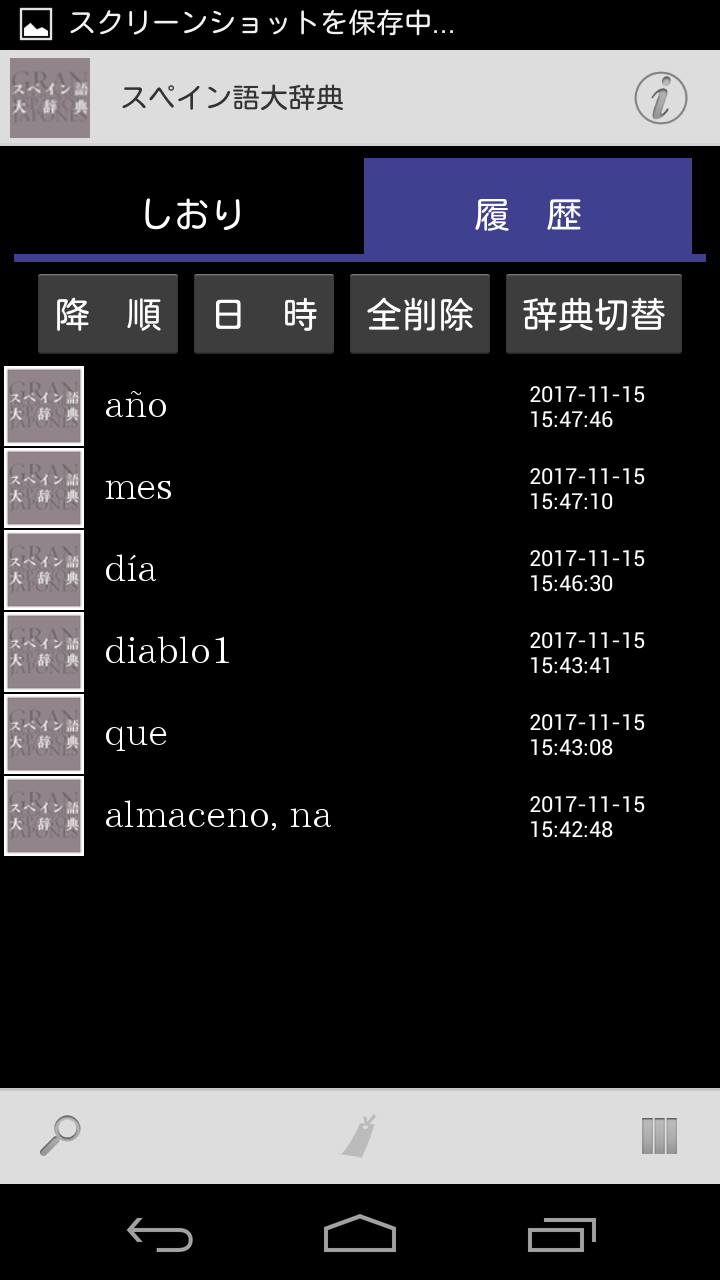720x1280 pixels.
Task: Delete all history with 全削除
Action: point(420,314)
